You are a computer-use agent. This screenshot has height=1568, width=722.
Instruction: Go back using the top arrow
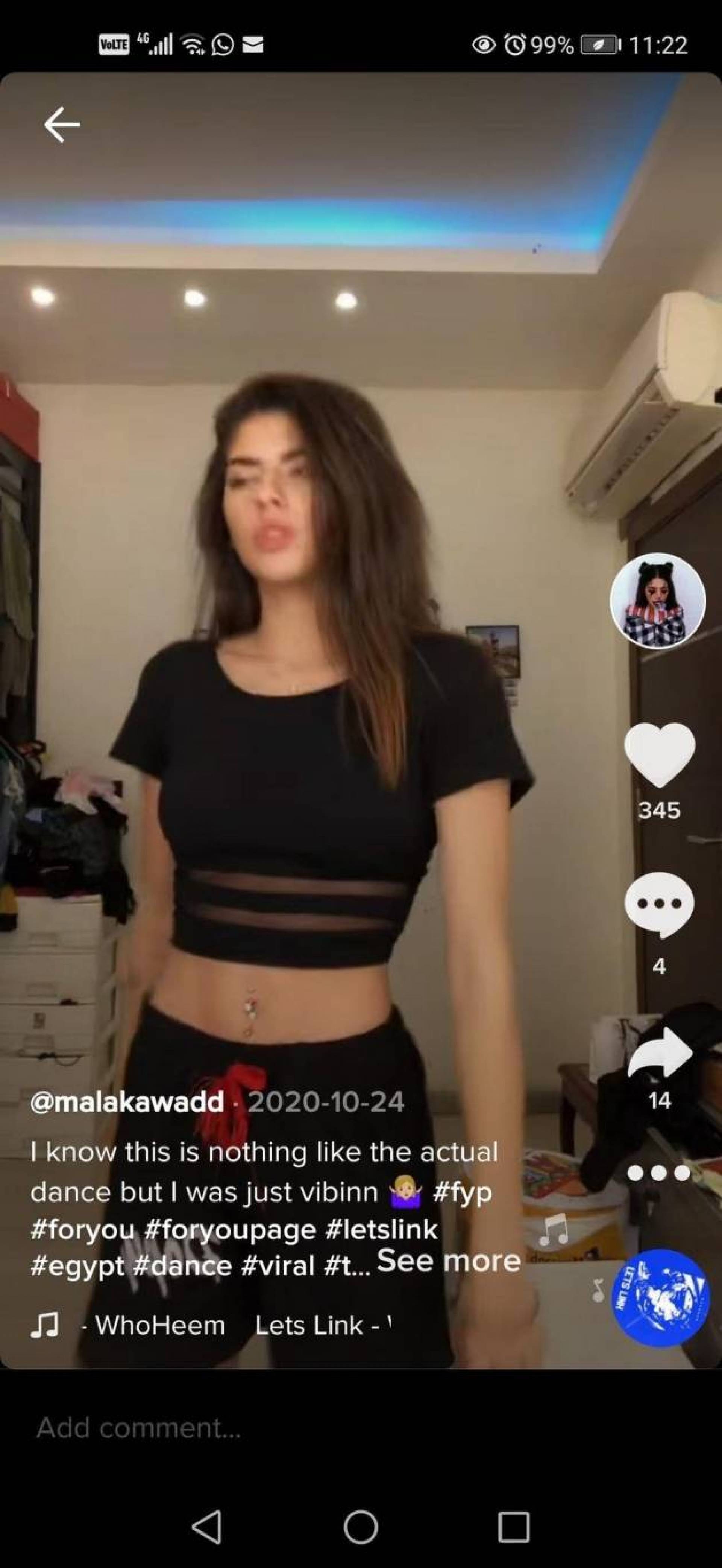[x=62, y=124]
